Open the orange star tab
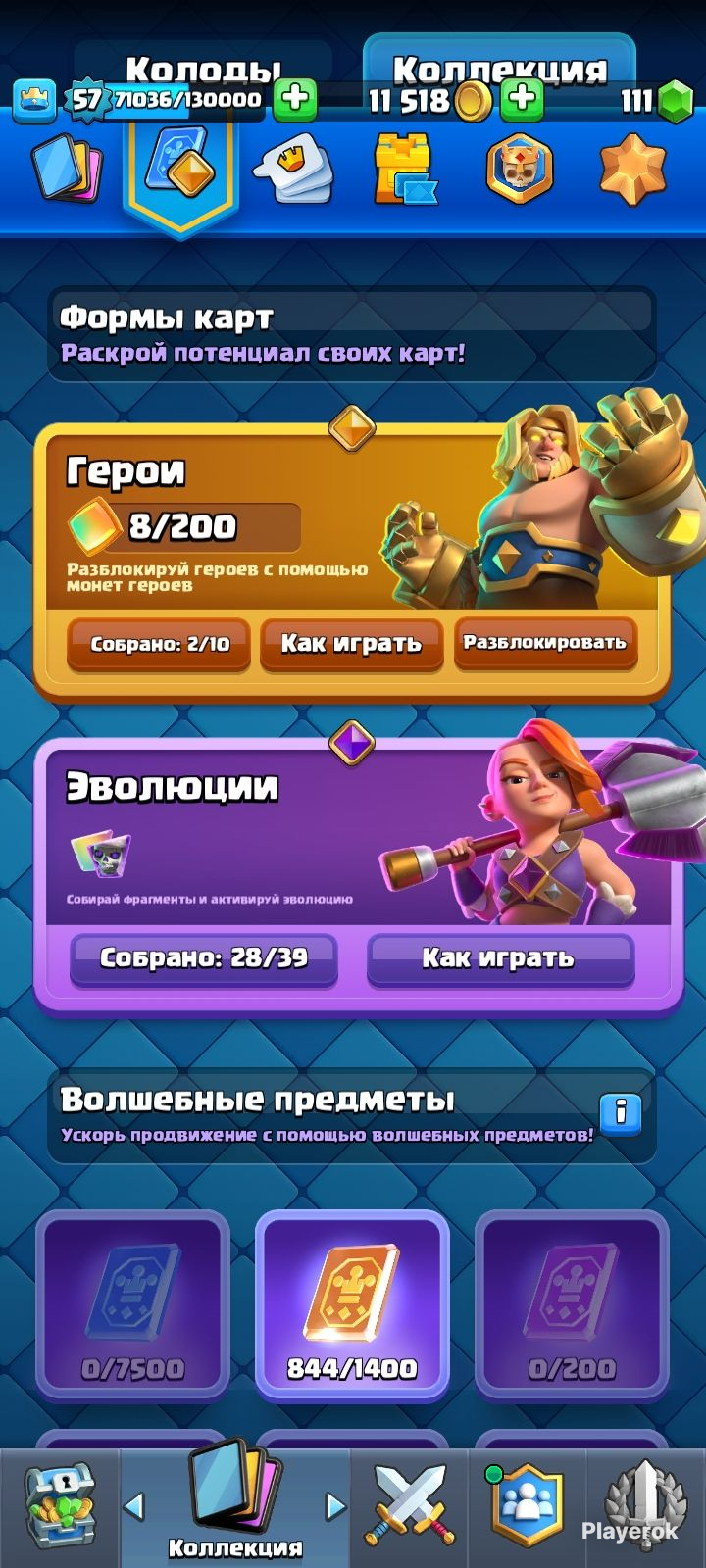 (x=632, y=169)
